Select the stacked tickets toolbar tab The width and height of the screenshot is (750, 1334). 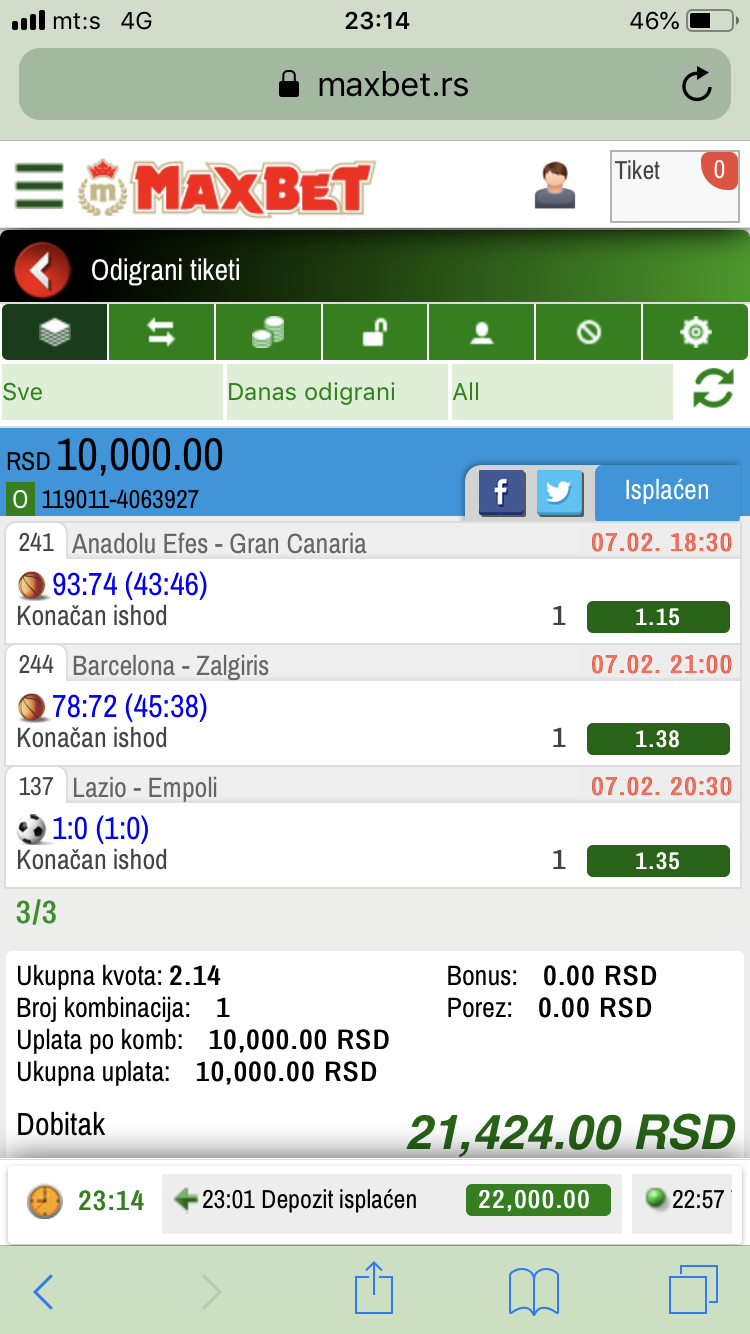(55, 332)
